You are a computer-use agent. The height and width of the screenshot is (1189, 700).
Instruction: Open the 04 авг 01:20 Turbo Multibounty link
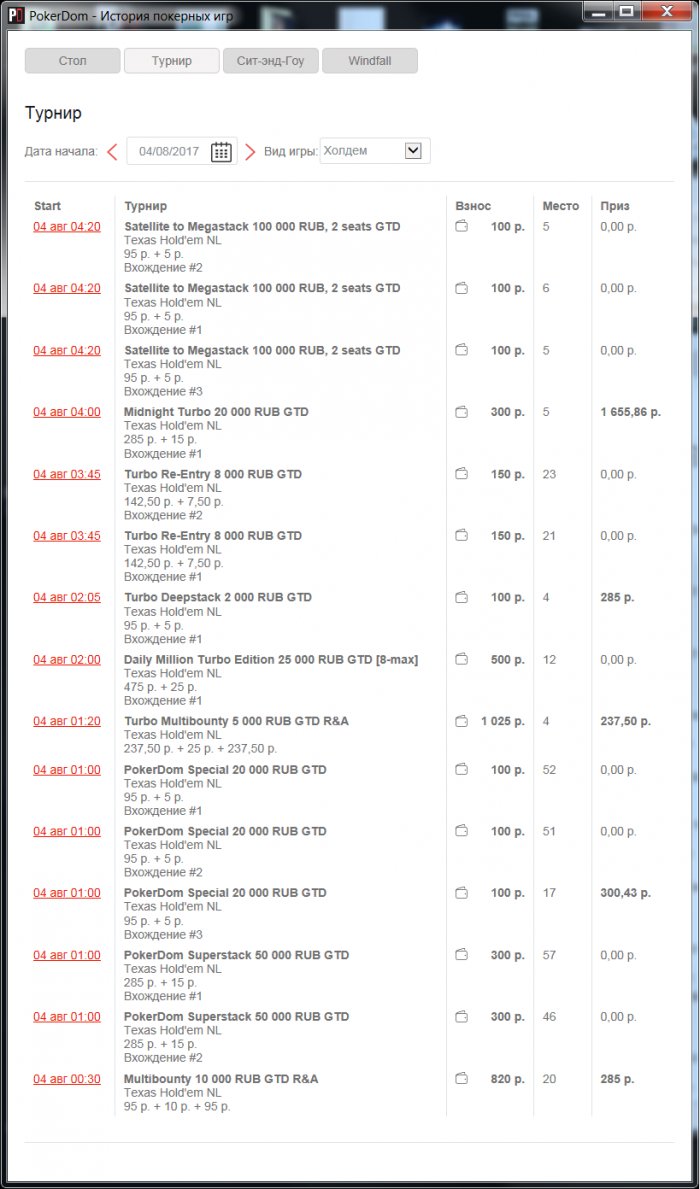click(x=67, y=721)
